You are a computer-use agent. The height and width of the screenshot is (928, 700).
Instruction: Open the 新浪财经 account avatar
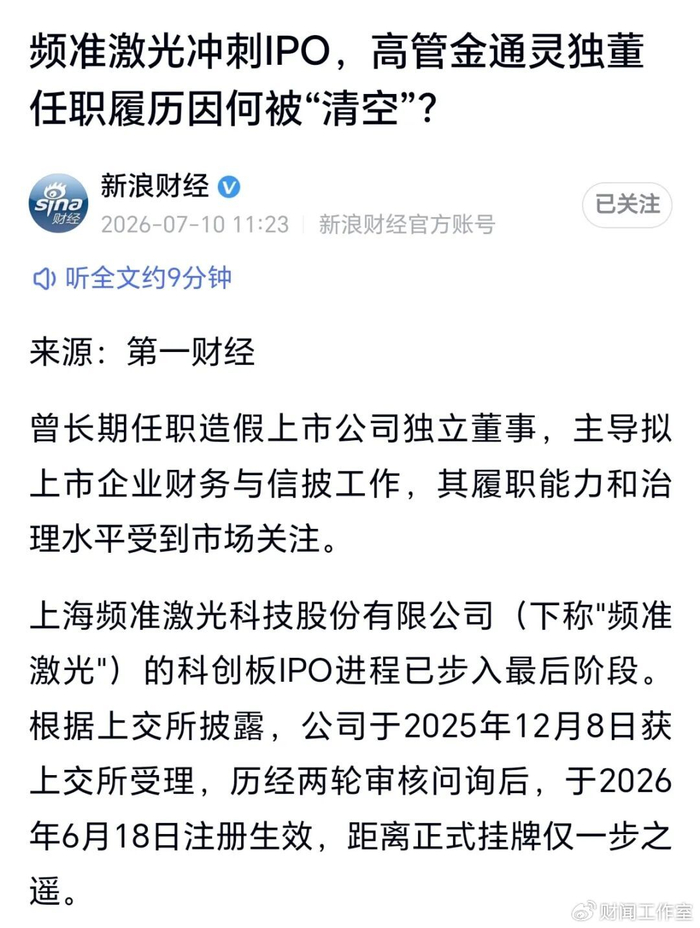pyautogui.click(x=59, y=203)
